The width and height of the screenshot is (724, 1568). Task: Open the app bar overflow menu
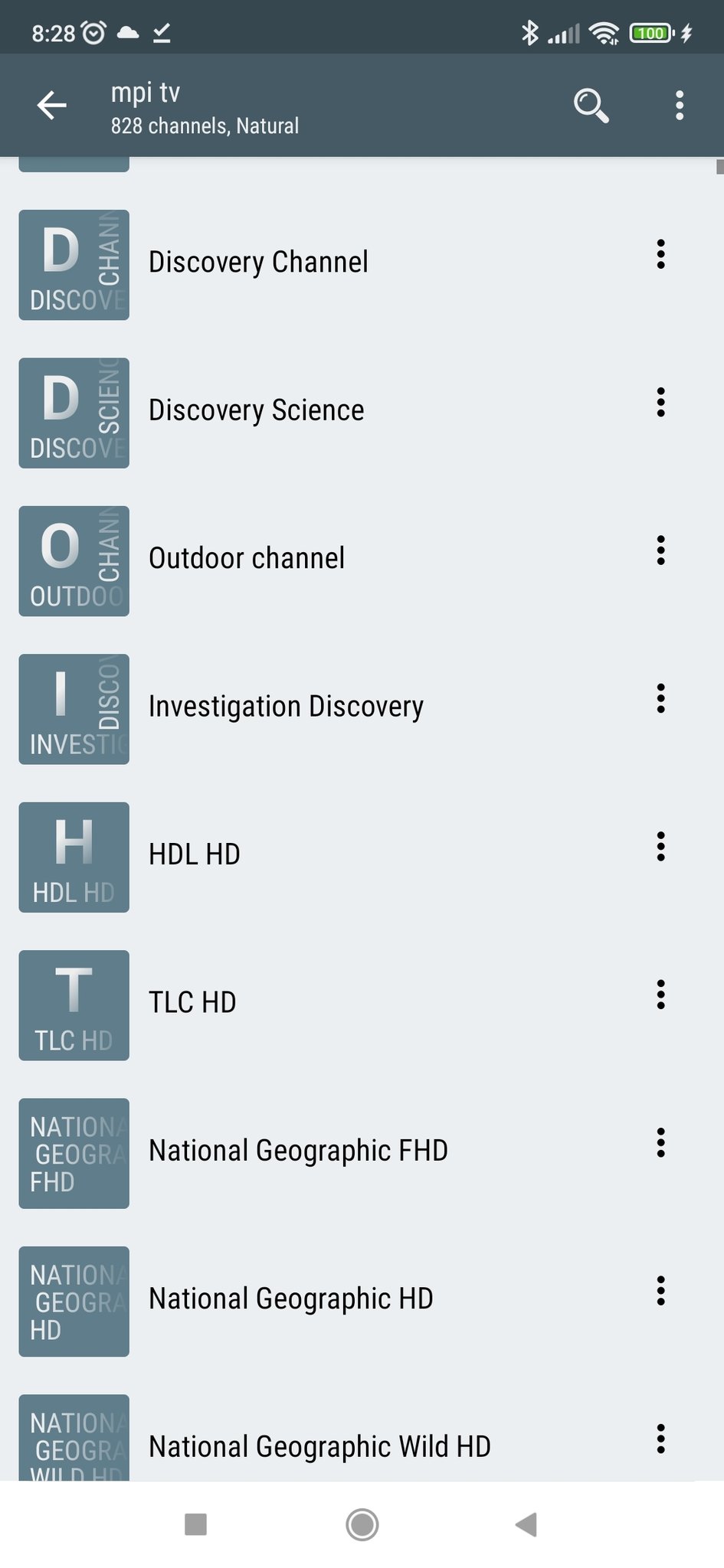click(679, 106)
